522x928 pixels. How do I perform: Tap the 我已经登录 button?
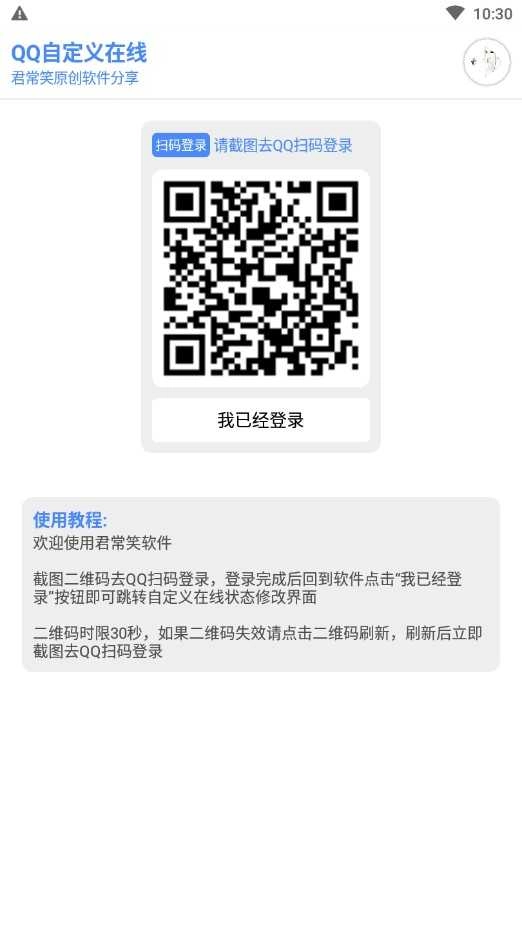(260, 420)
